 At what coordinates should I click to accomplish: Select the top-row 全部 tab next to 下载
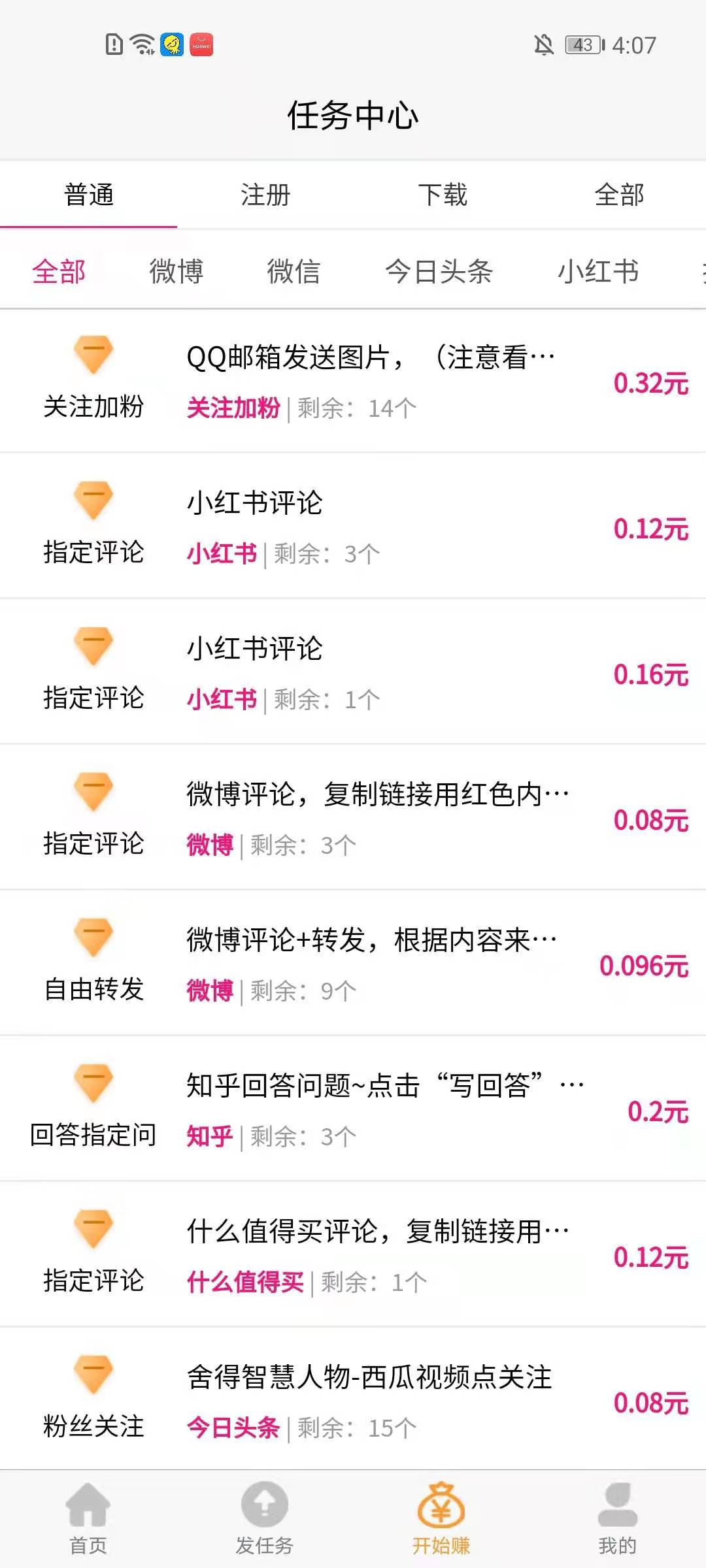point(618,195)
